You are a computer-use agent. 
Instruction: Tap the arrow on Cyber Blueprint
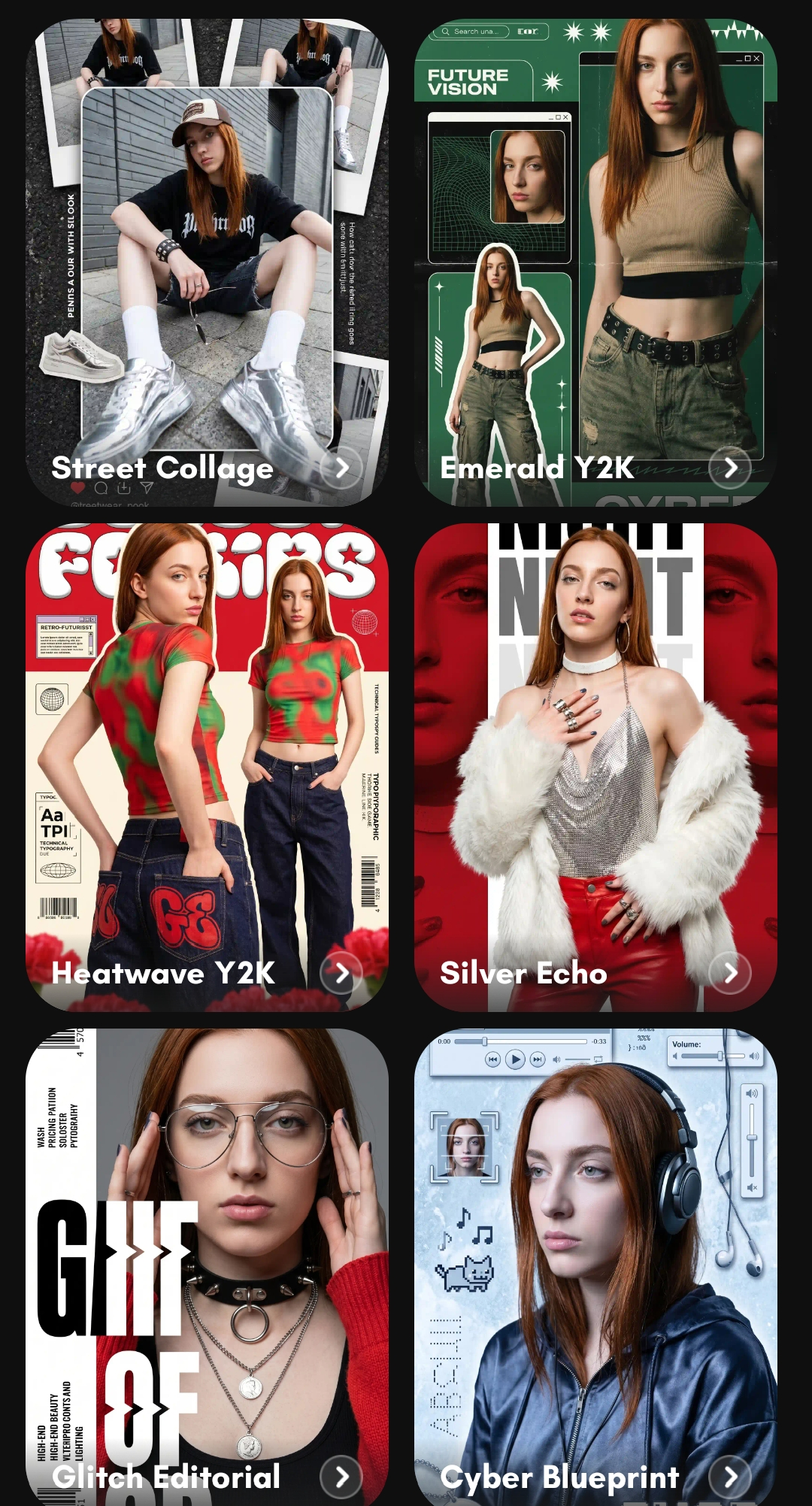(730, 1477)
